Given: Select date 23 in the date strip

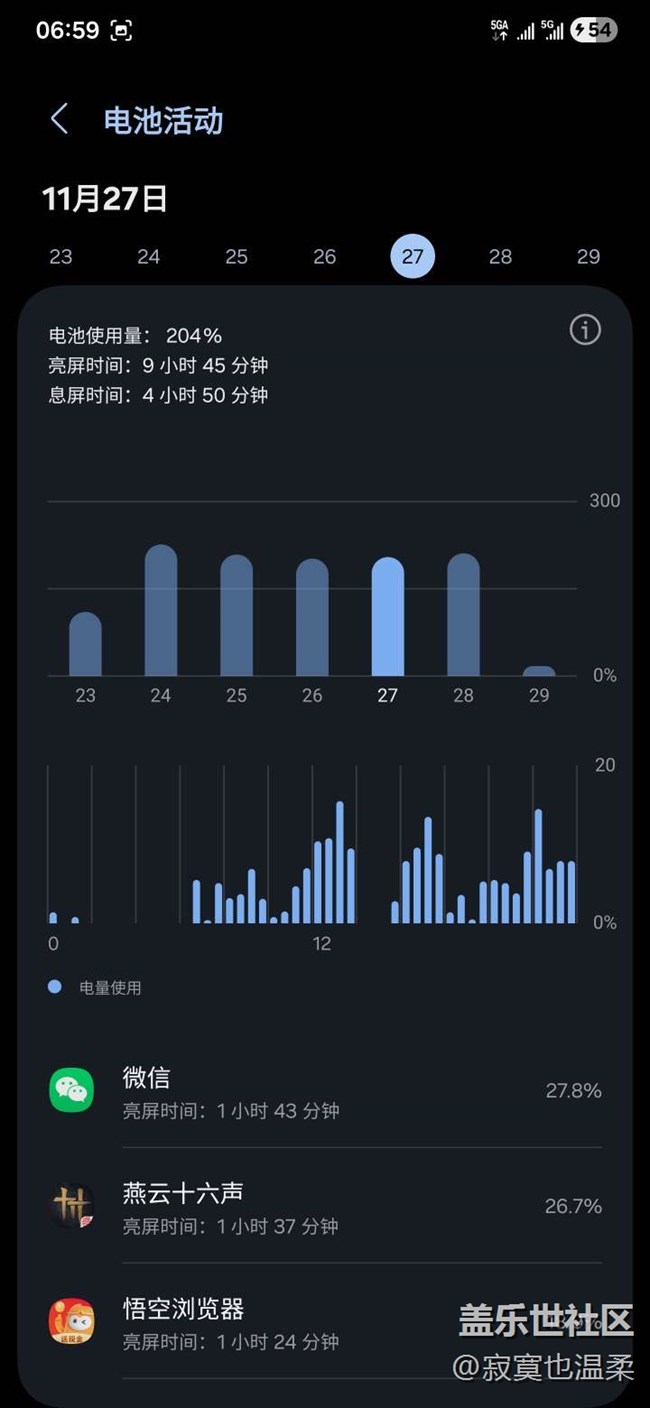Looking at the screenshot, I should [61, 257].
